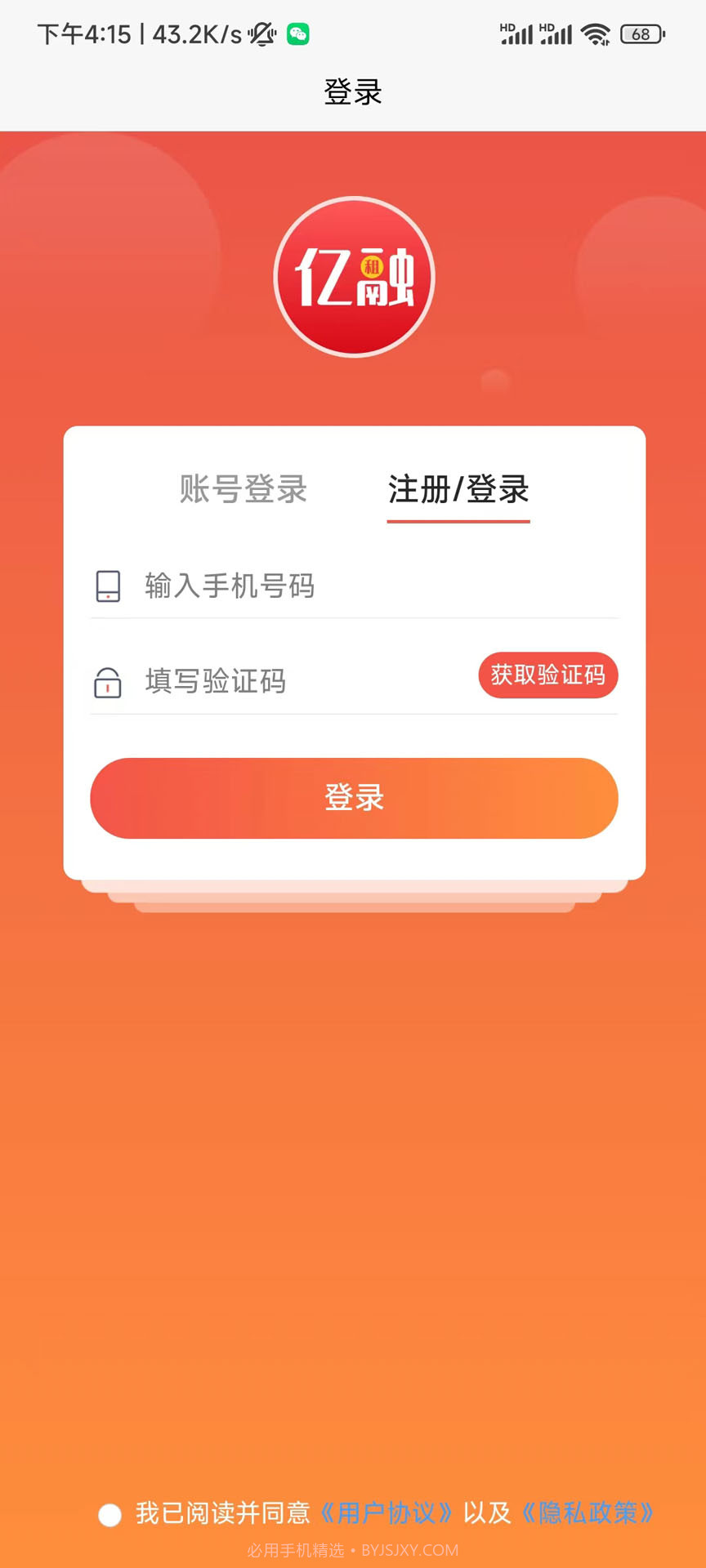This screenshot has height=1568, width=706.
Task: Switch to the 账号登录 tab
Action: point(241,491)
